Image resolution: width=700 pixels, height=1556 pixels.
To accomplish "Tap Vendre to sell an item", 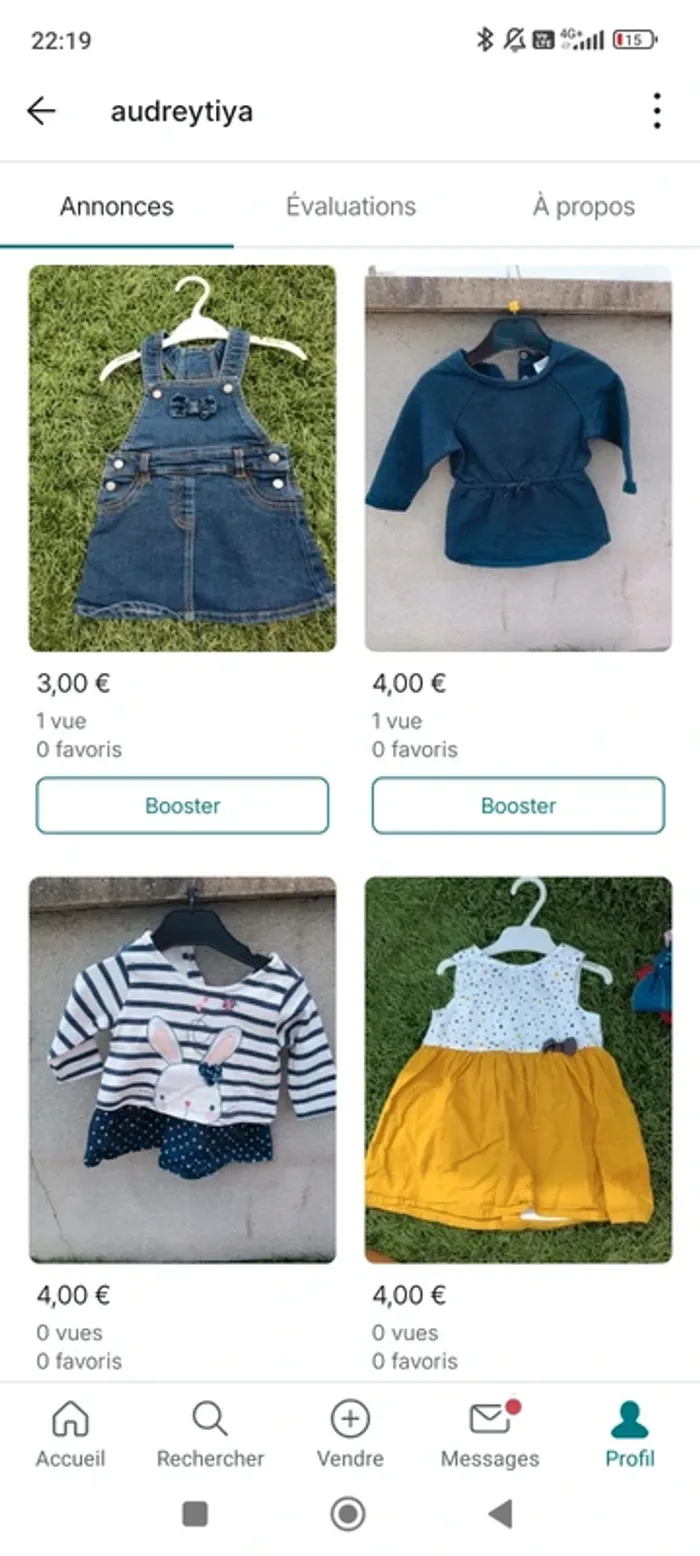I will (350, 1433).
